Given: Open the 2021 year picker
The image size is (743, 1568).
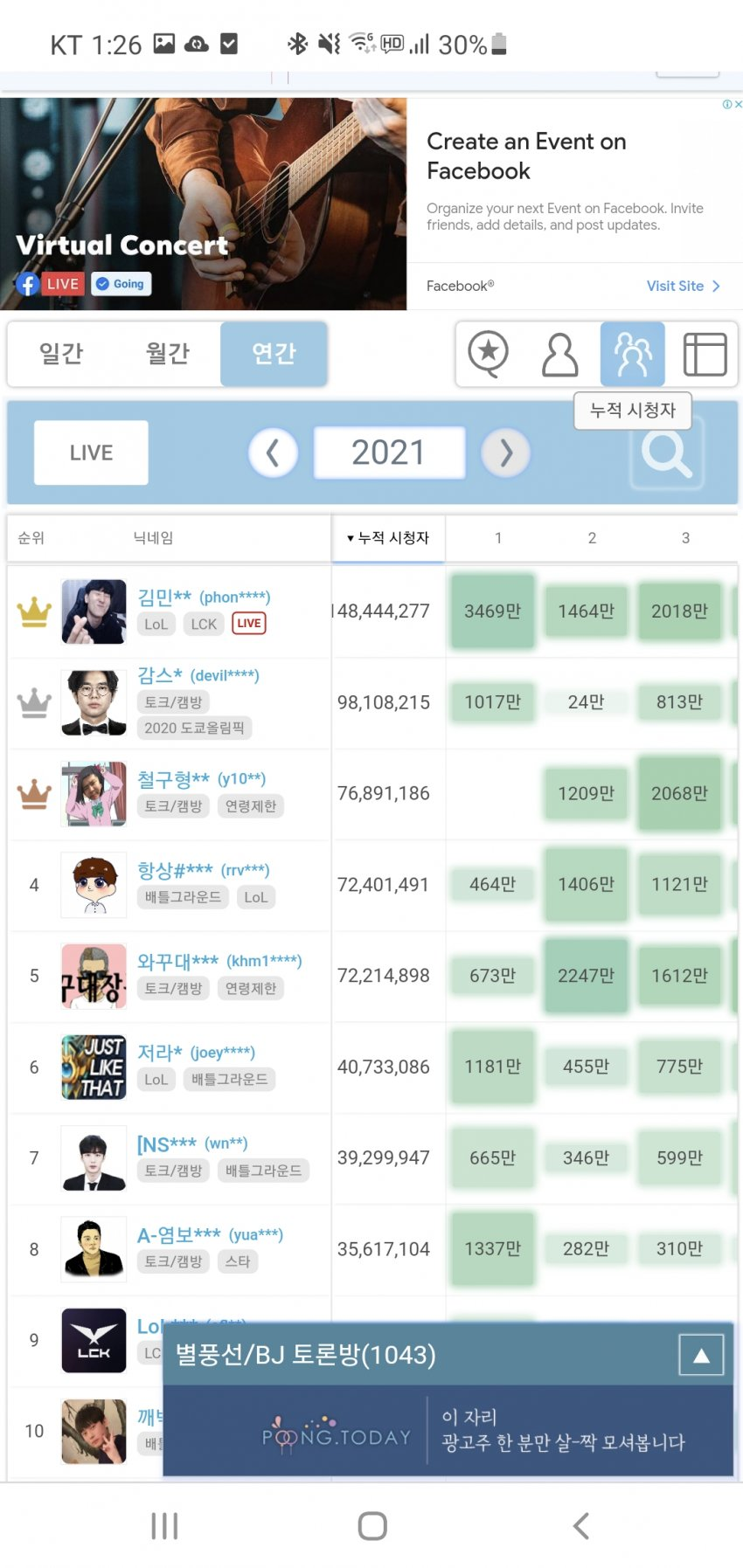Looking at the screenshot, I should 389,452.
